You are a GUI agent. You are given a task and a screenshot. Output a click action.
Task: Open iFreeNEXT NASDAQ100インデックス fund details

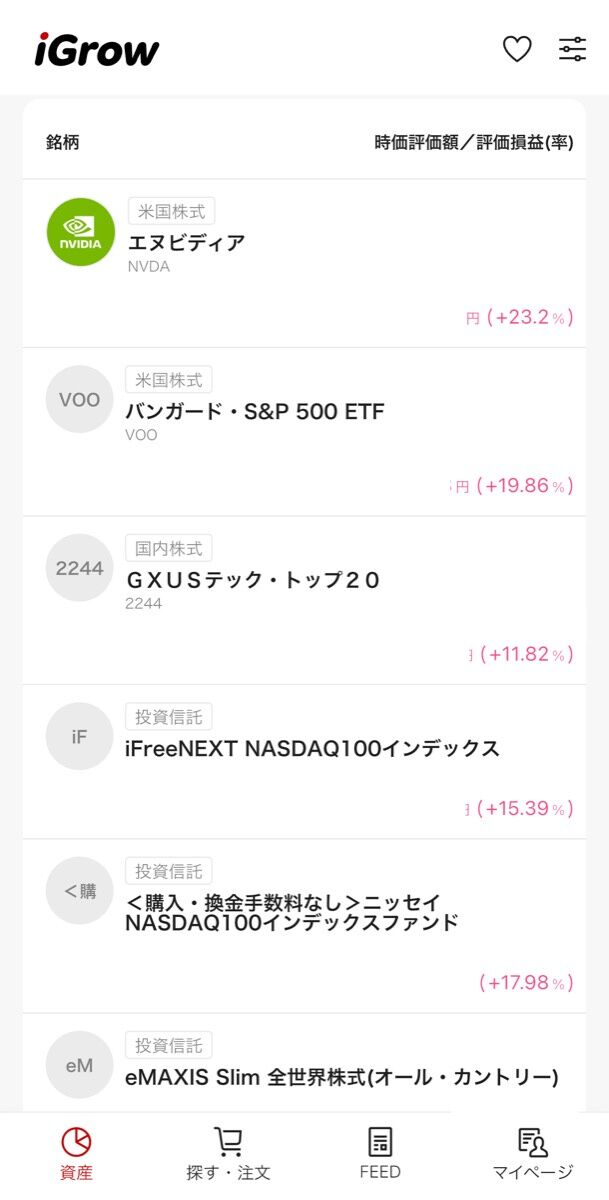point(312,748)
